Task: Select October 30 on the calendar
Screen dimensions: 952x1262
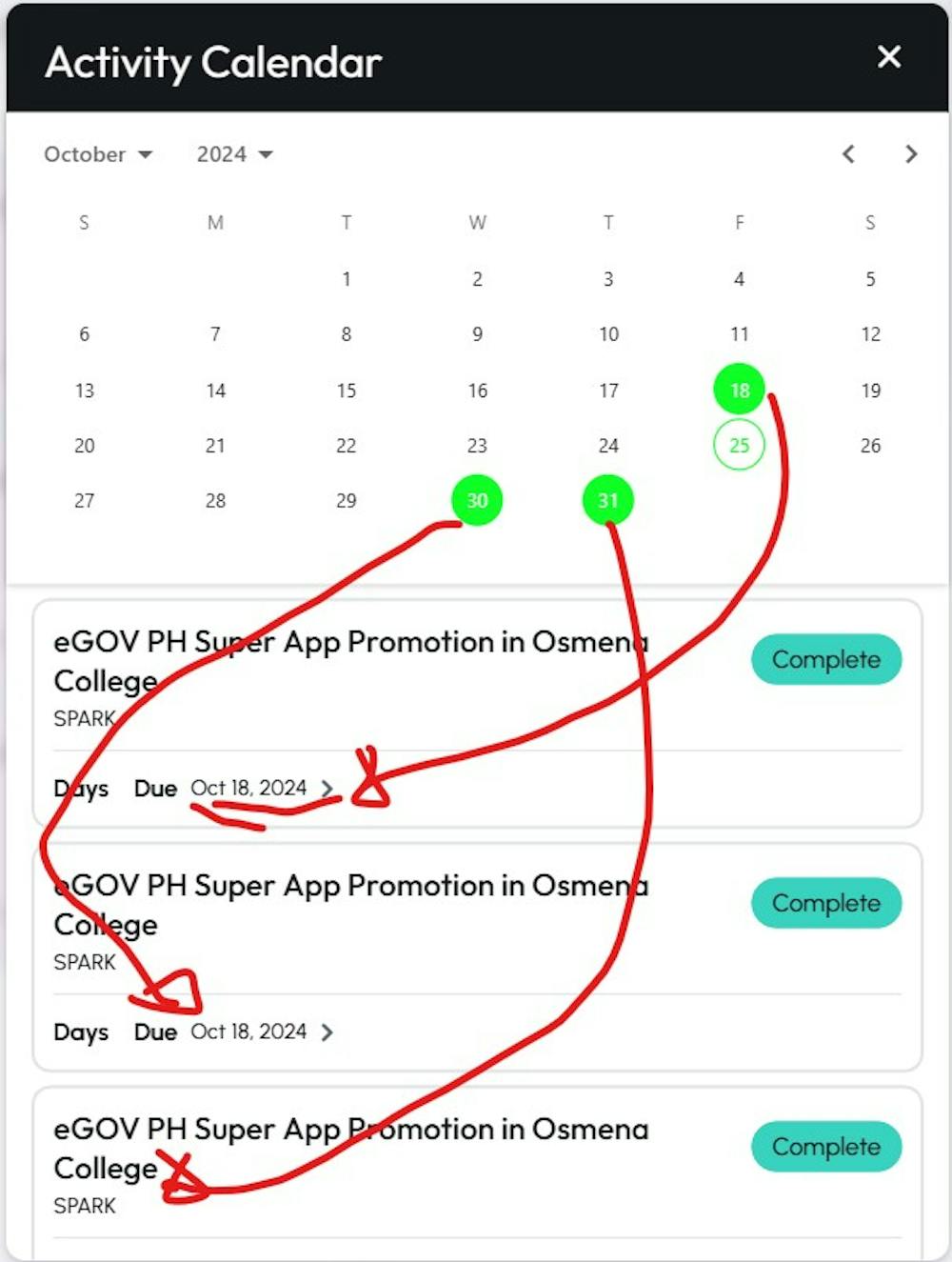Action: tap(477, 500)
